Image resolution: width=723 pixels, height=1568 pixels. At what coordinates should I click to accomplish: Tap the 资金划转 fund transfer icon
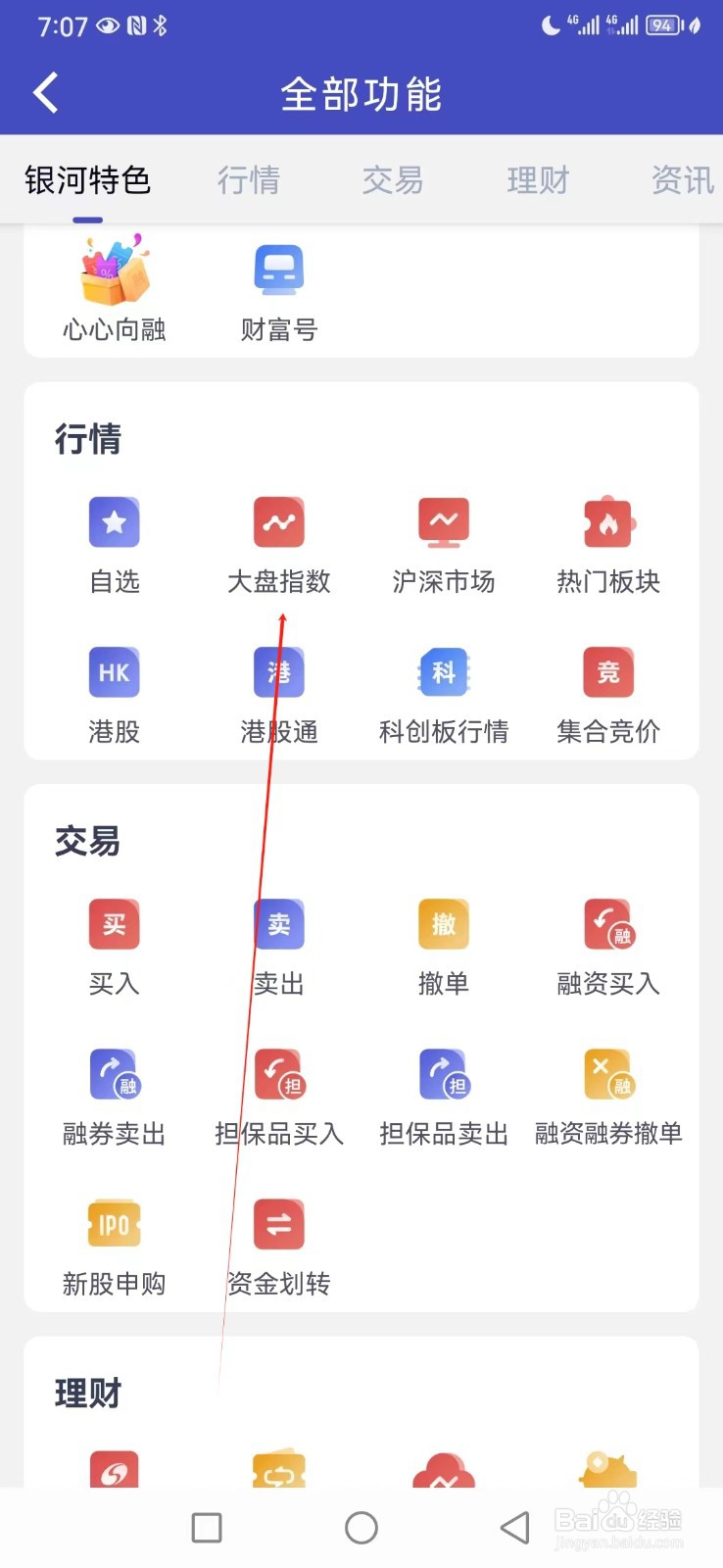pos(278,1224)
